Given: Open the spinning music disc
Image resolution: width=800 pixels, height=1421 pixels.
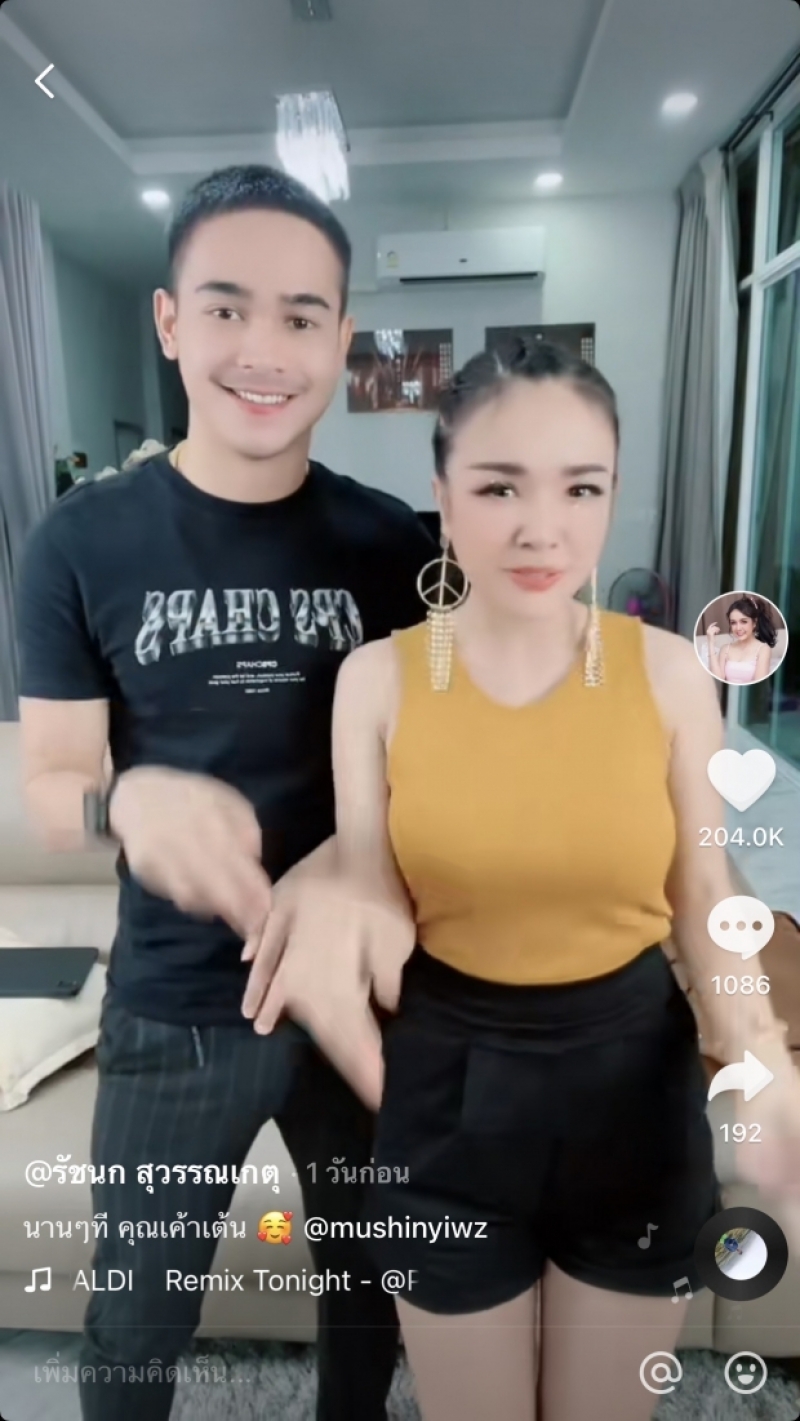Looking at the screenshot, I should (741, 1254).
